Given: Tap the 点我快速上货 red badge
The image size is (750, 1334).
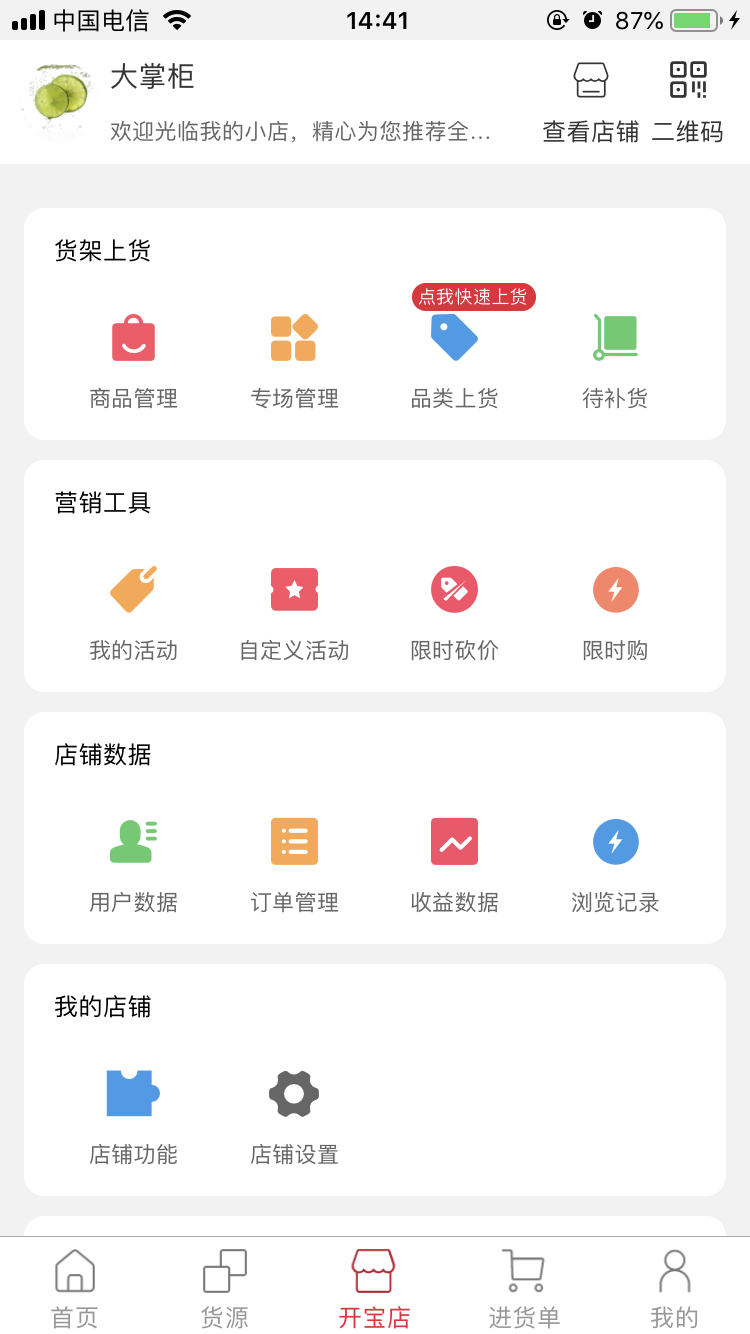Looking at the screenshot, I should pyautogui.click(x=473, y=297).
